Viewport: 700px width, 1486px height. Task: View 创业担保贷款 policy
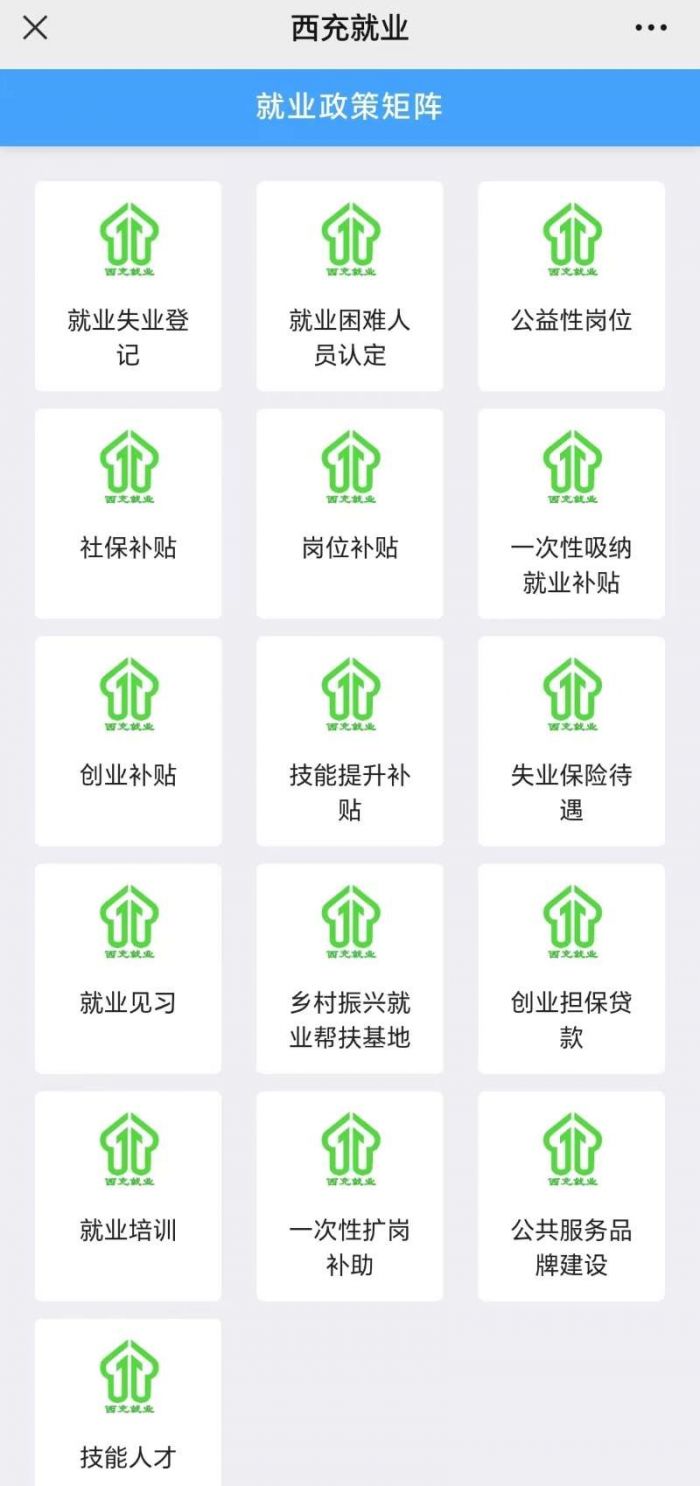click(571, 968)
